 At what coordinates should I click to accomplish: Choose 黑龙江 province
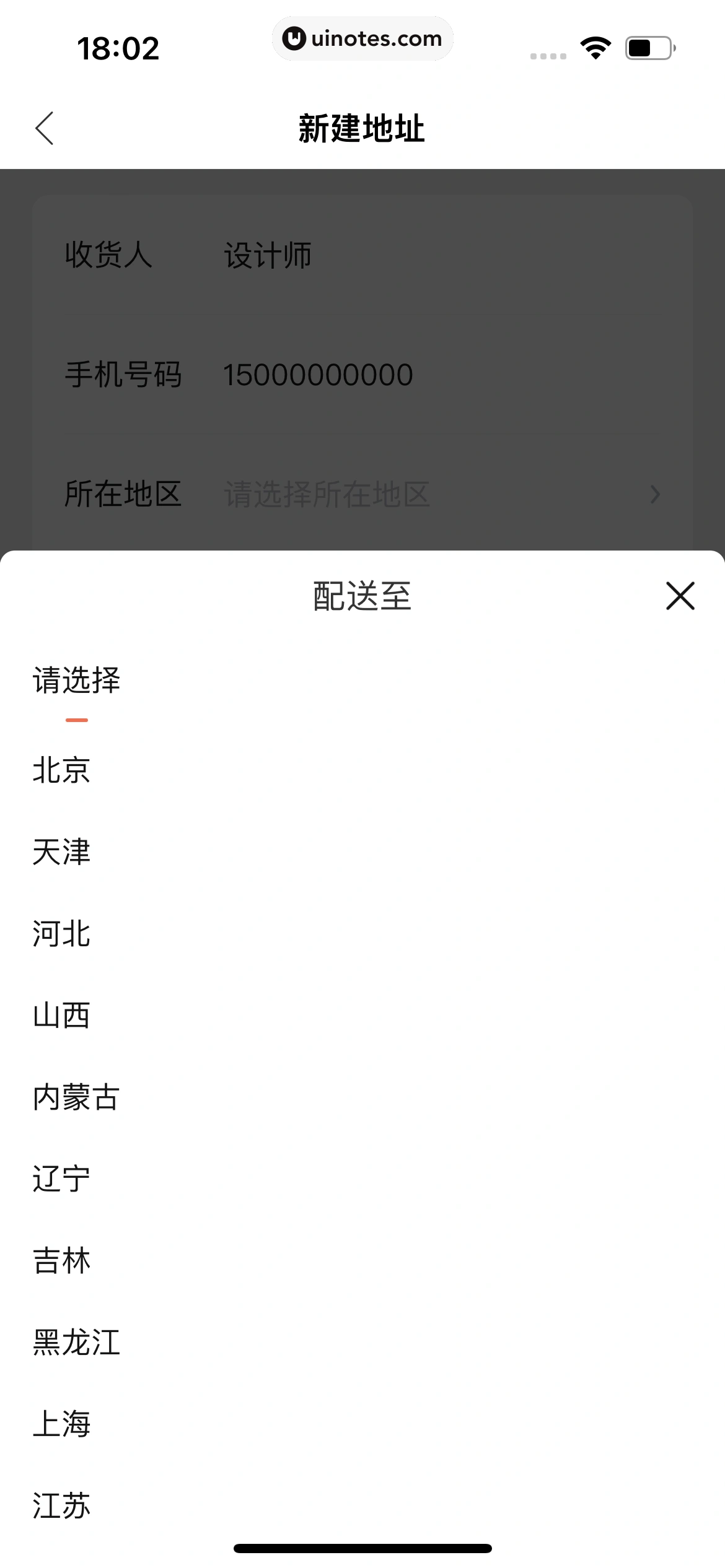click(x=76, y=1343)
